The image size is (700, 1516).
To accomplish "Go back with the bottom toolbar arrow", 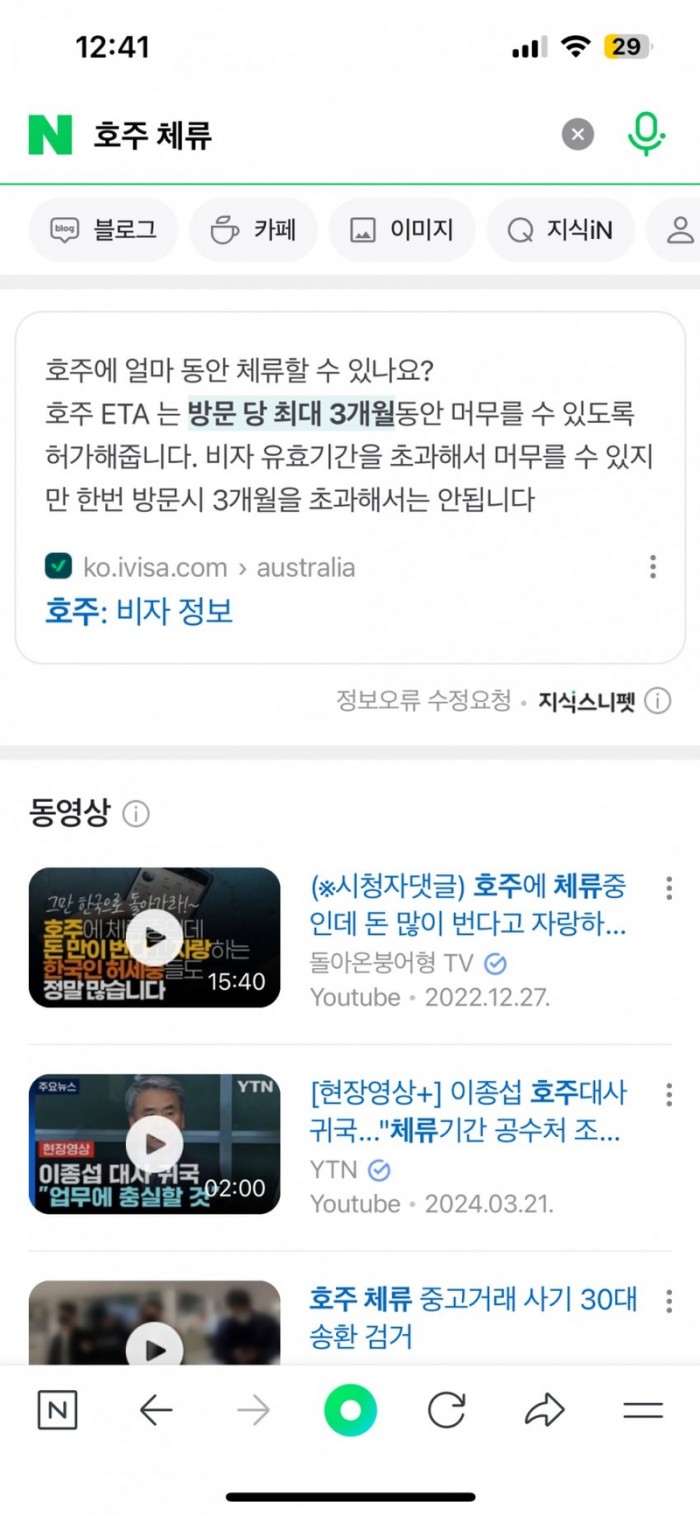I will point(155,1410).
